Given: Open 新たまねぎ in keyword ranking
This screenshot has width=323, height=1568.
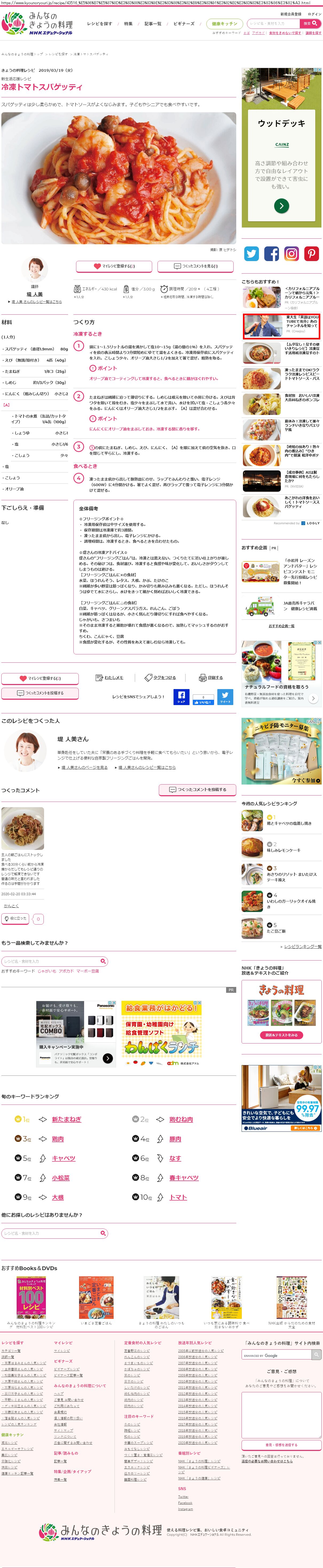Looking at the screenshot, I should [66, 1119].
